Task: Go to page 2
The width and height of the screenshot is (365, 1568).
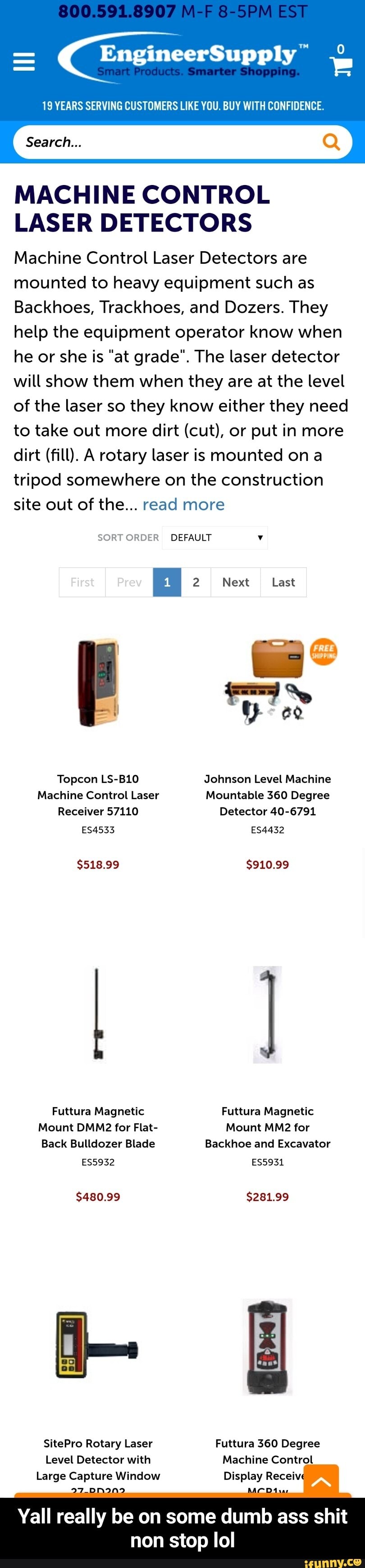Action: click(196, 582)
